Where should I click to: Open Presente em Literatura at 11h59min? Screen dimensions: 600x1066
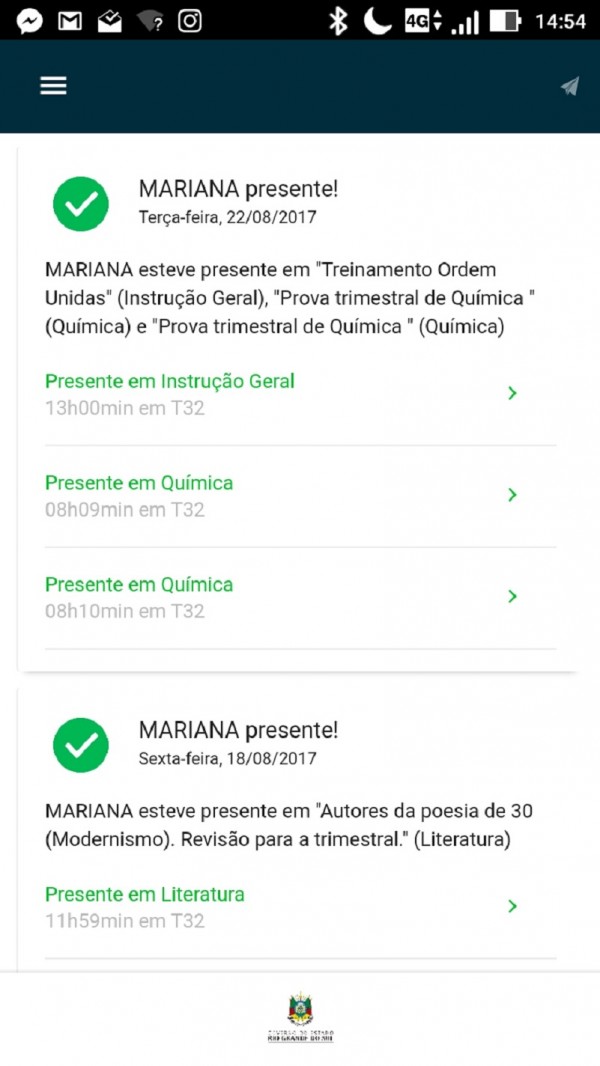280,907
